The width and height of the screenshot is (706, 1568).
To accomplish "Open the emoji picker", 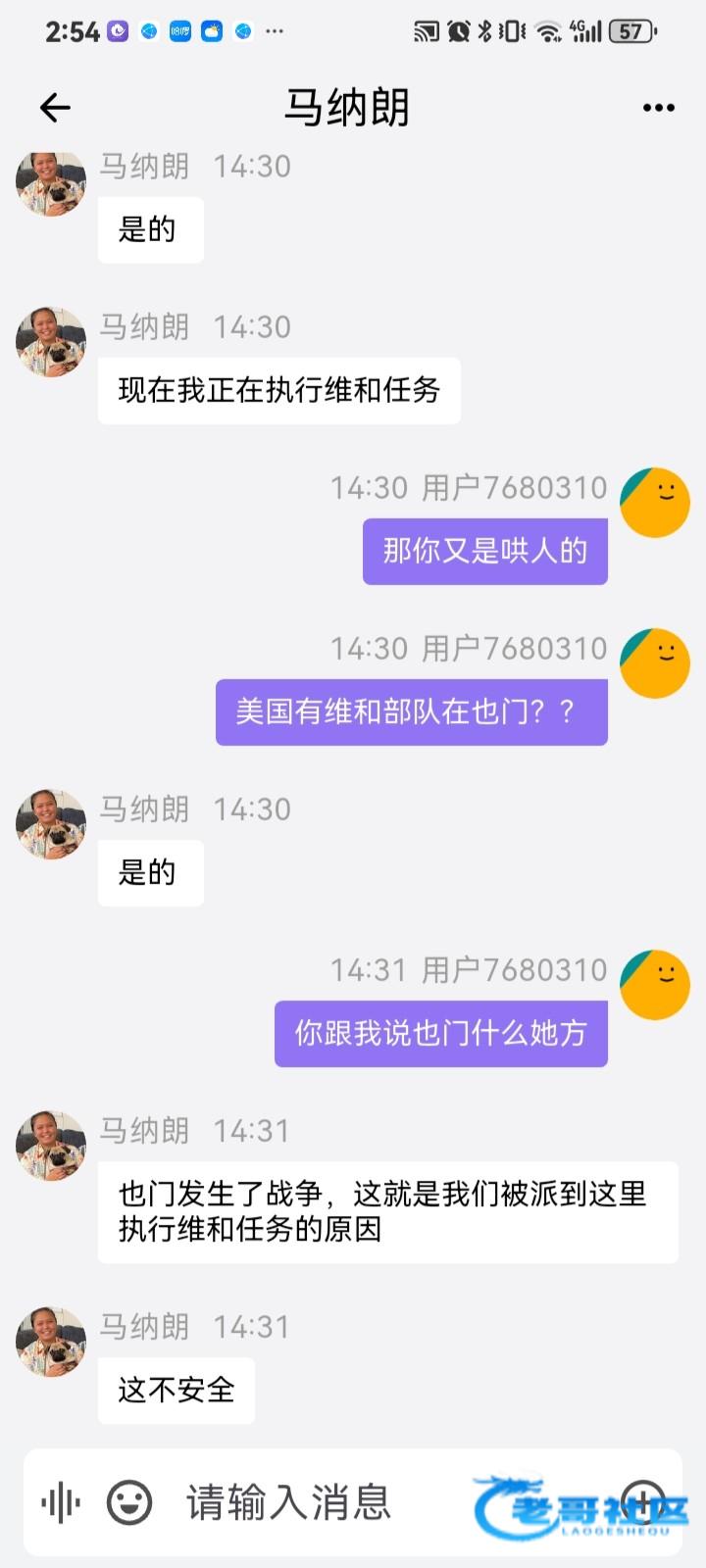I will click(129, 1502).
